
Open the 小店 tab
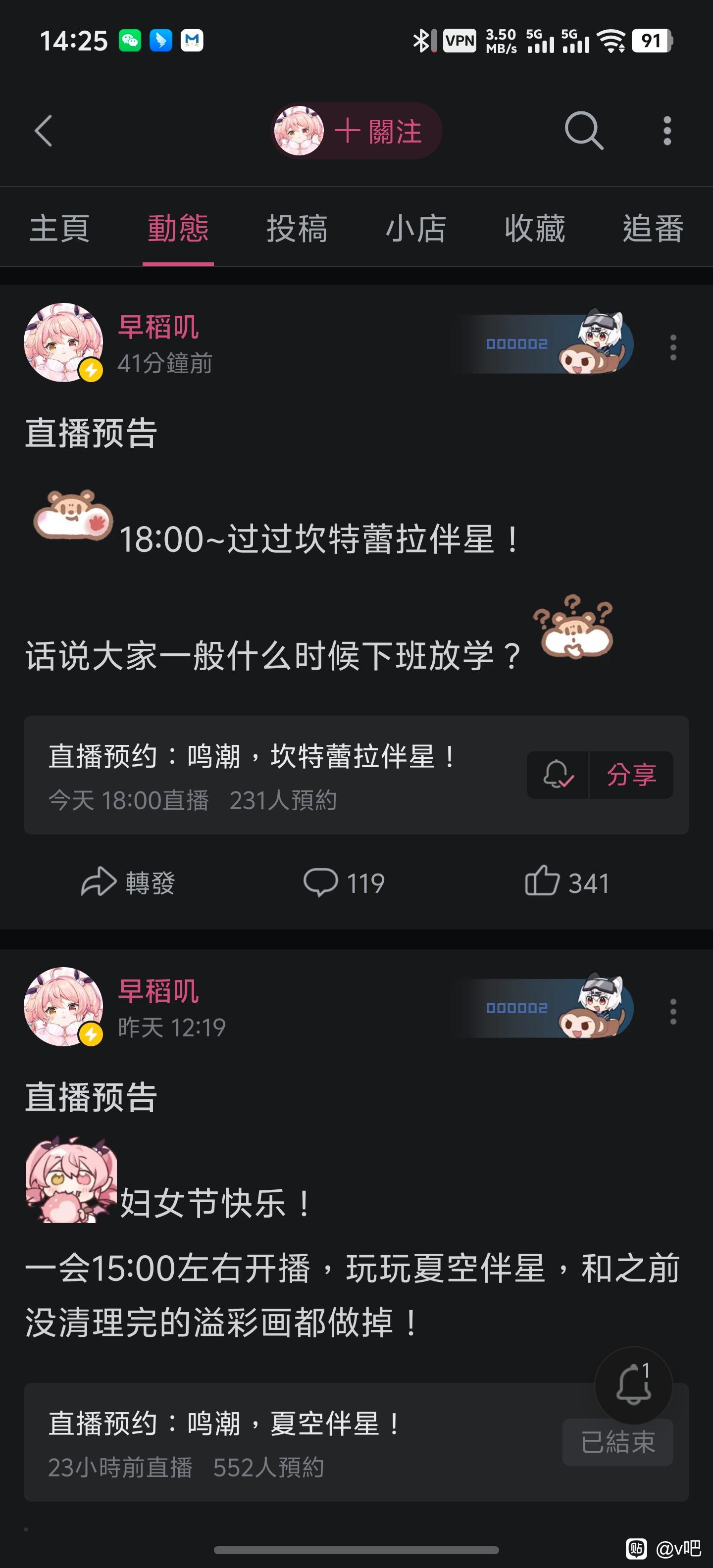416,229
